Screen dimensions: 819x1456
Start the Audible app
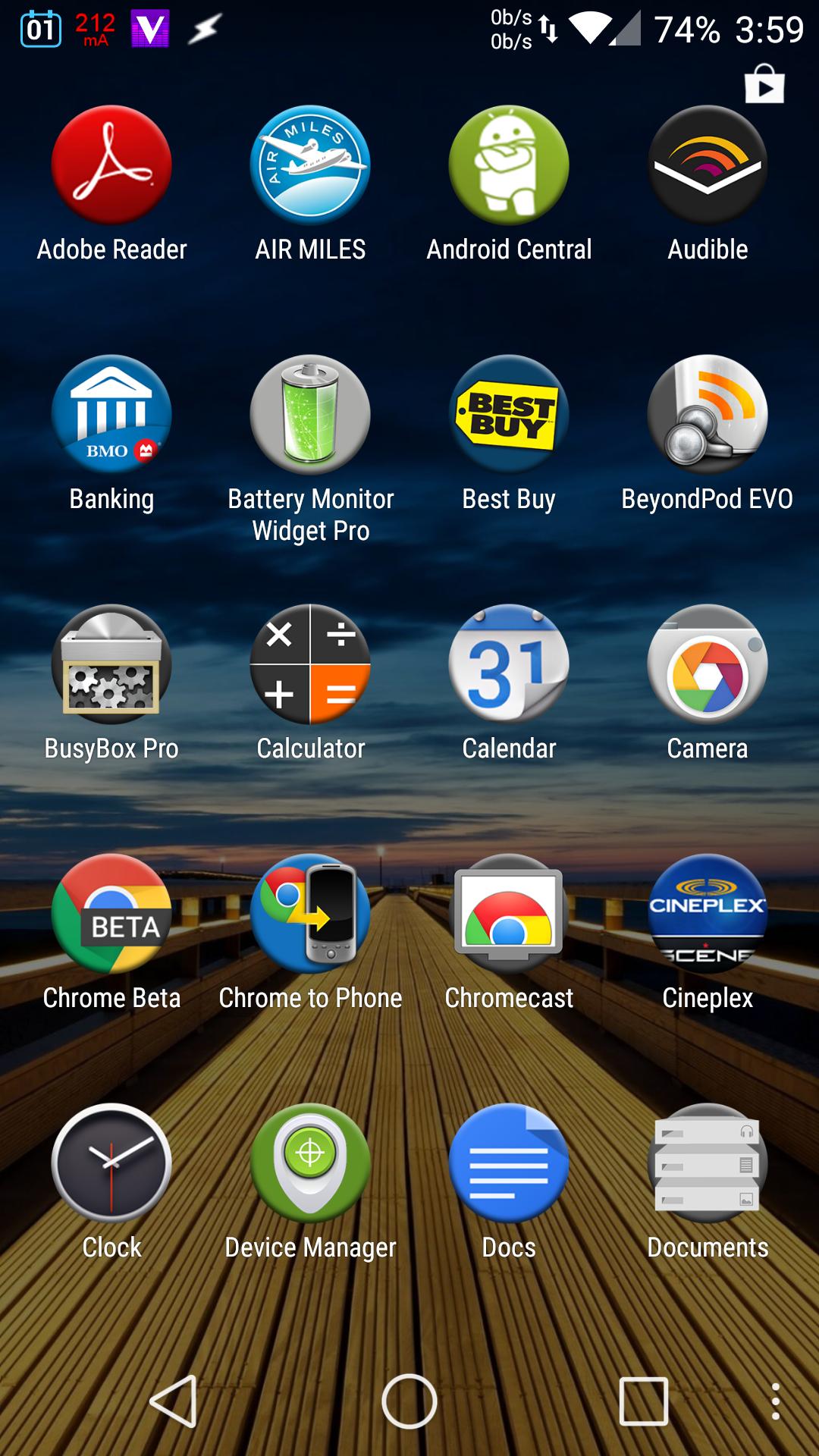point(708,165)
